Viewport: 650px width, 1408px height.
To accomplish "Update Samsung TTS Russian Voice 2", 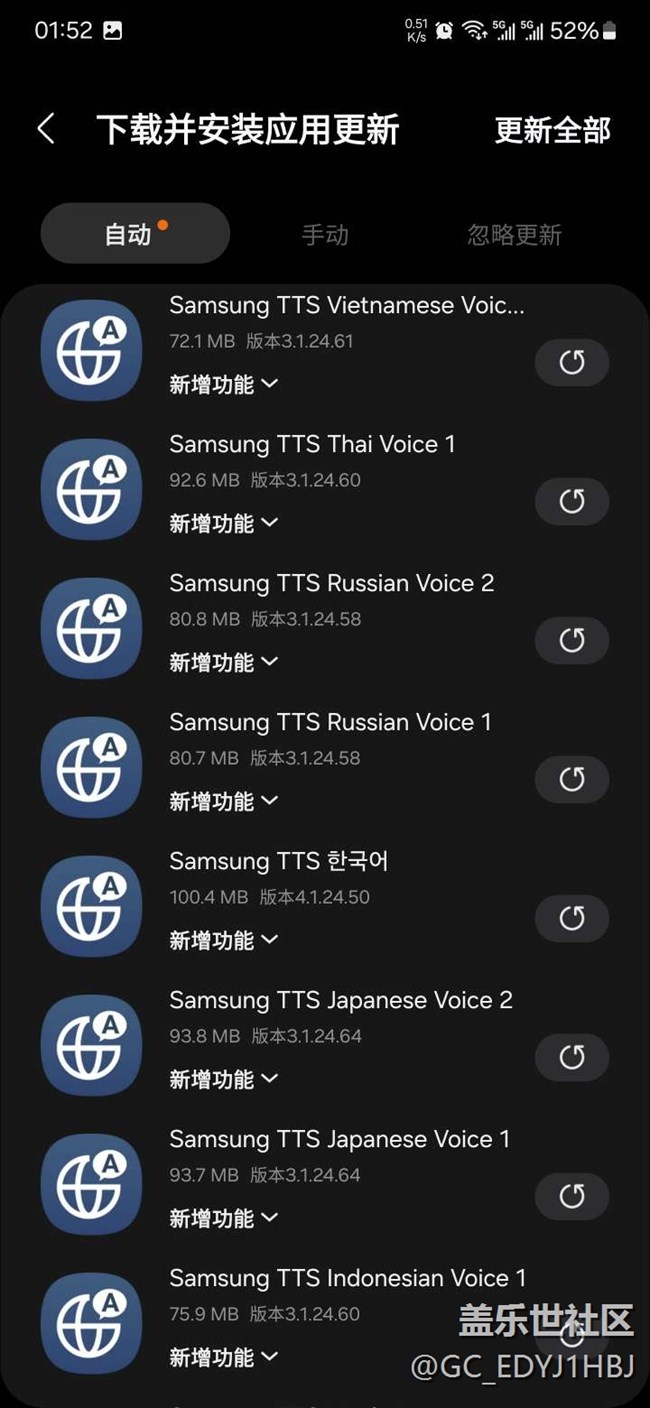I will pos(572,640).
